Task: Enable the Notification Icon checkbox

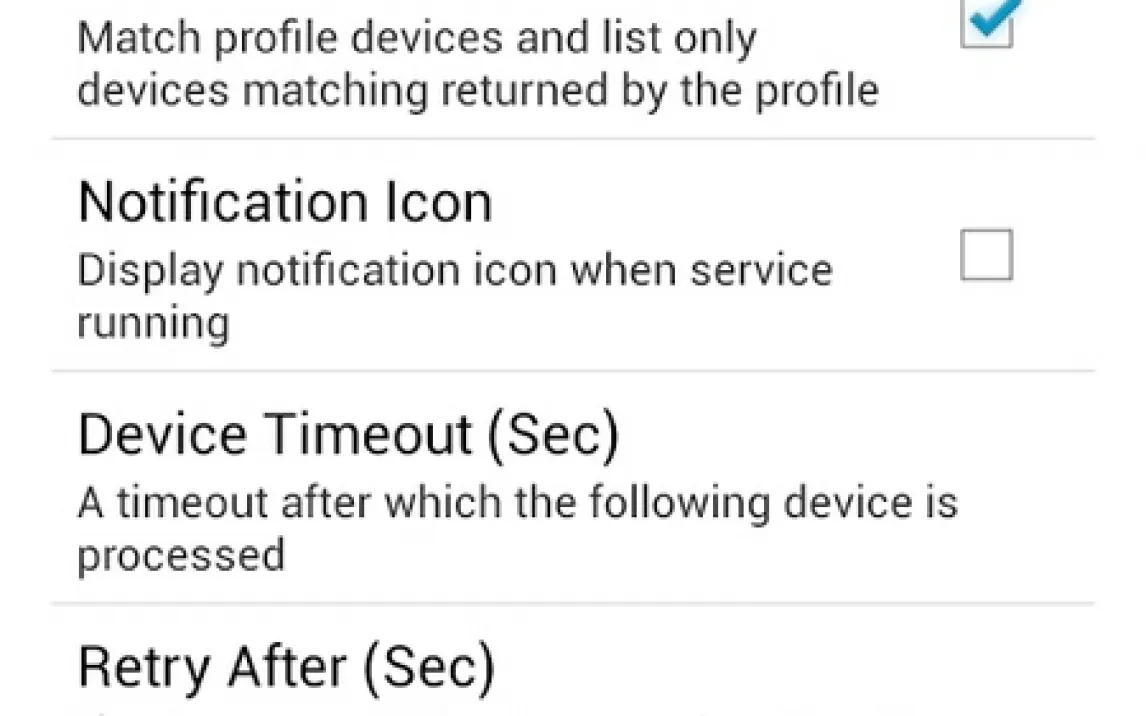Action: tap(986, 255)
